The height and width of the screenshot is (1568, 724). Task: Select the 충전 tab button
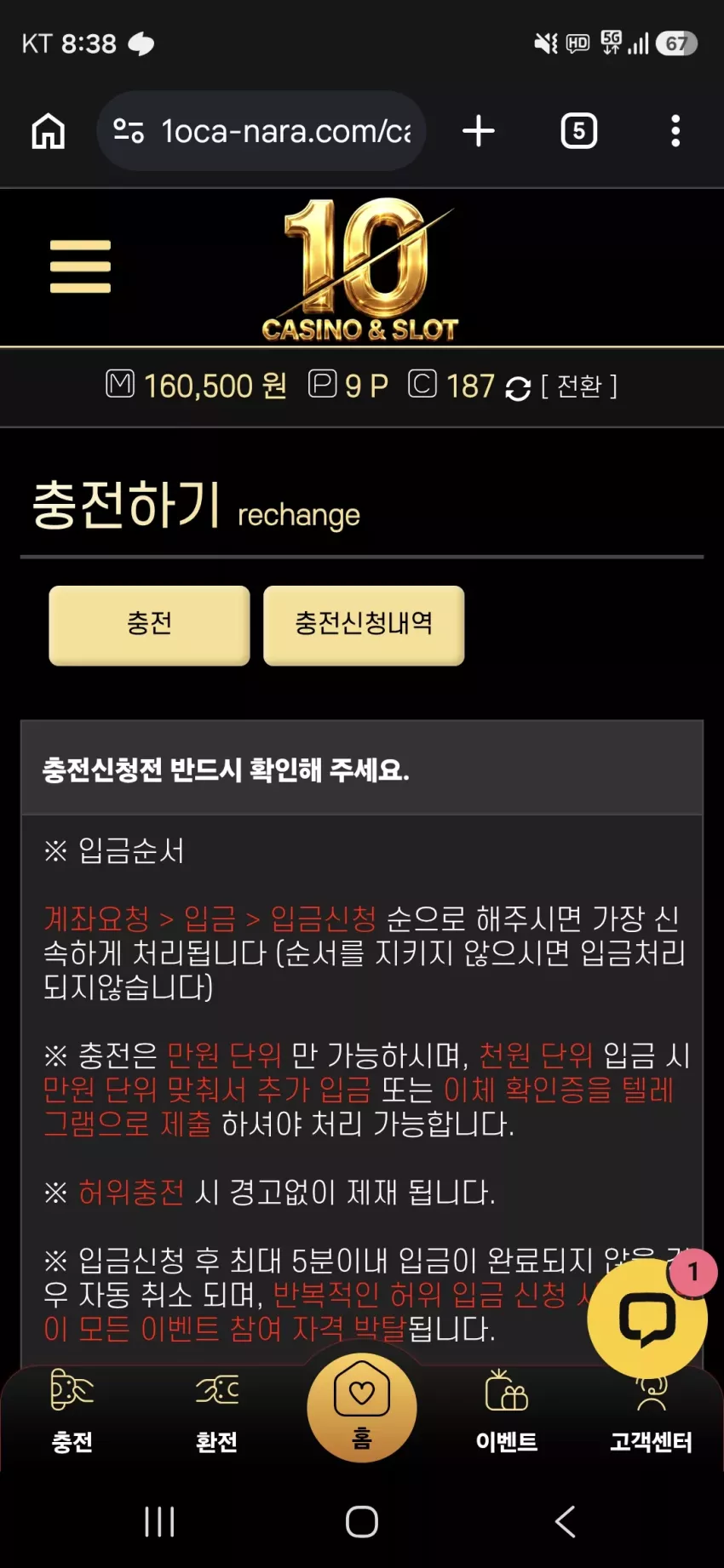[x=149, y=625]
